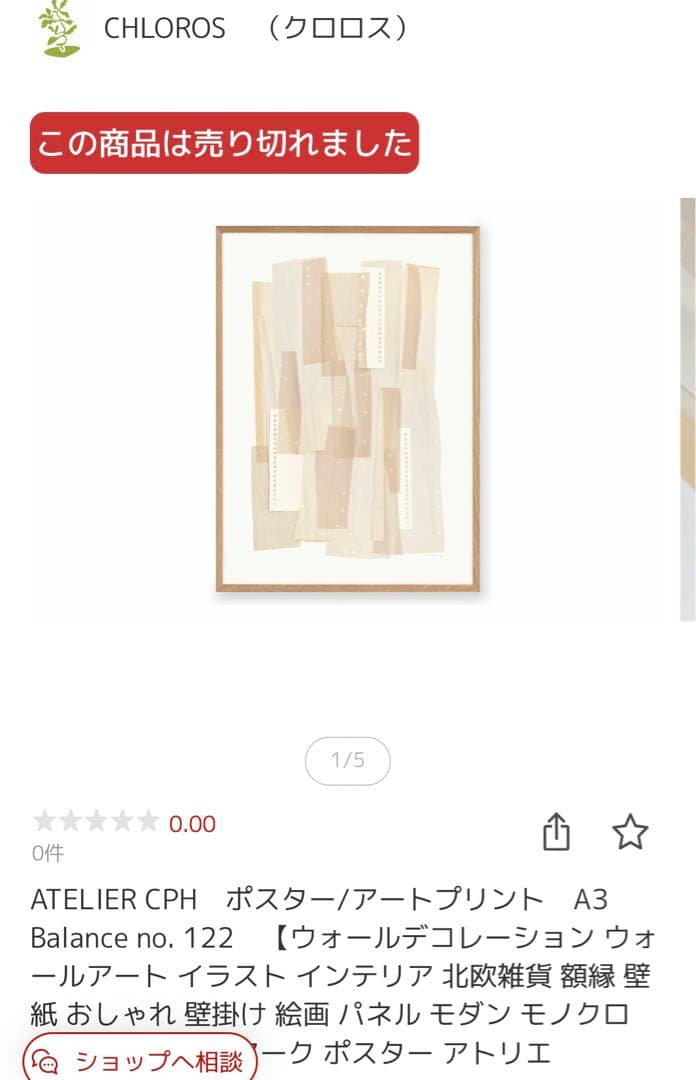Add this product to favorites with the star
Screen dimensions: 696x1080
point(630,831)
